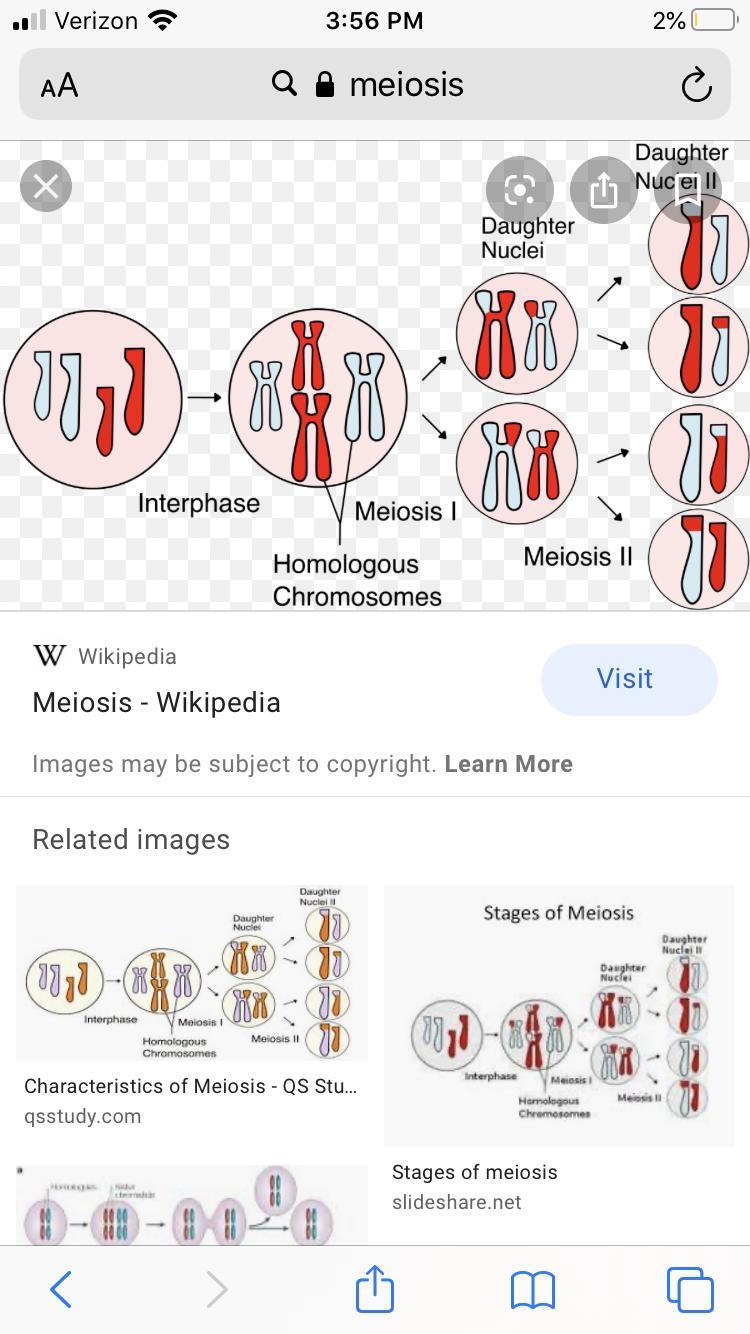
Task: Open Learn More about image copyright
Action: coord(508,764)
